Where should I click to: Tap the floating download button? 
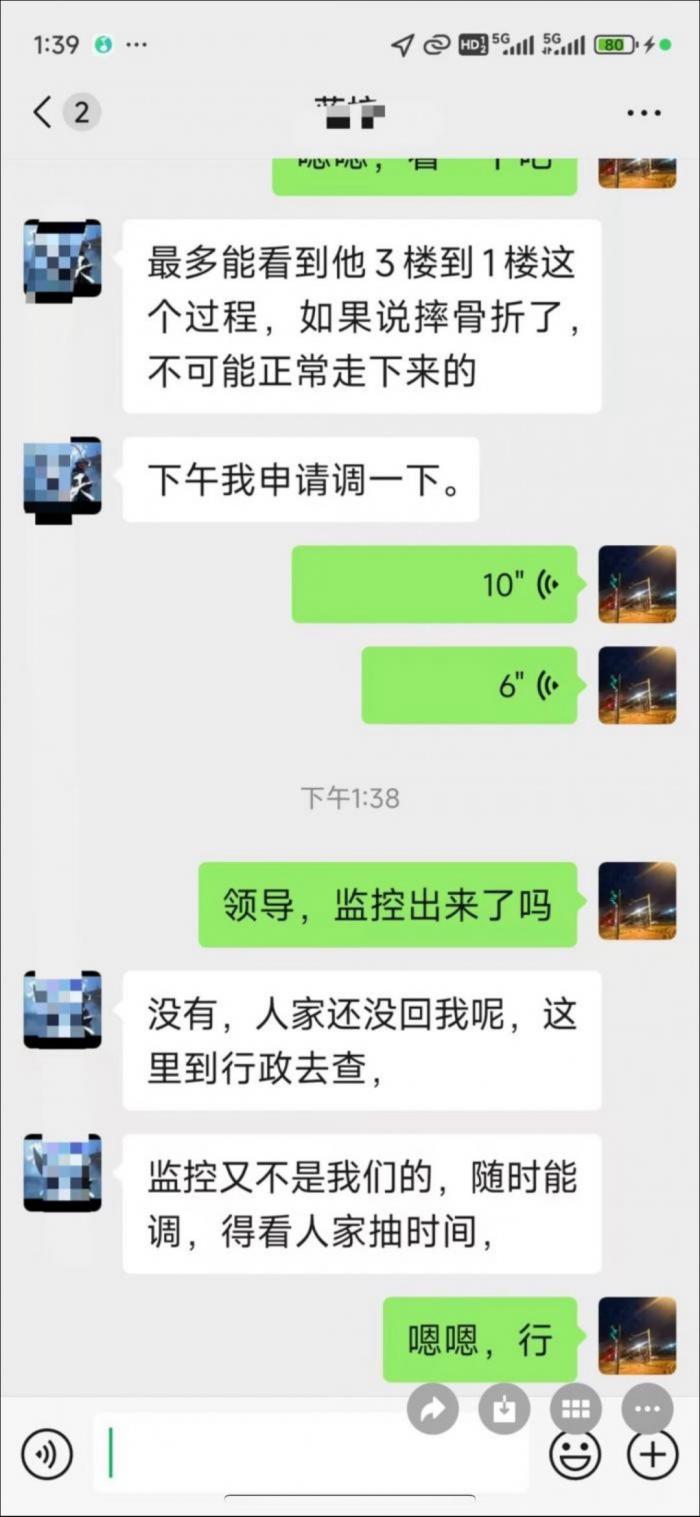coord(505,1410)
